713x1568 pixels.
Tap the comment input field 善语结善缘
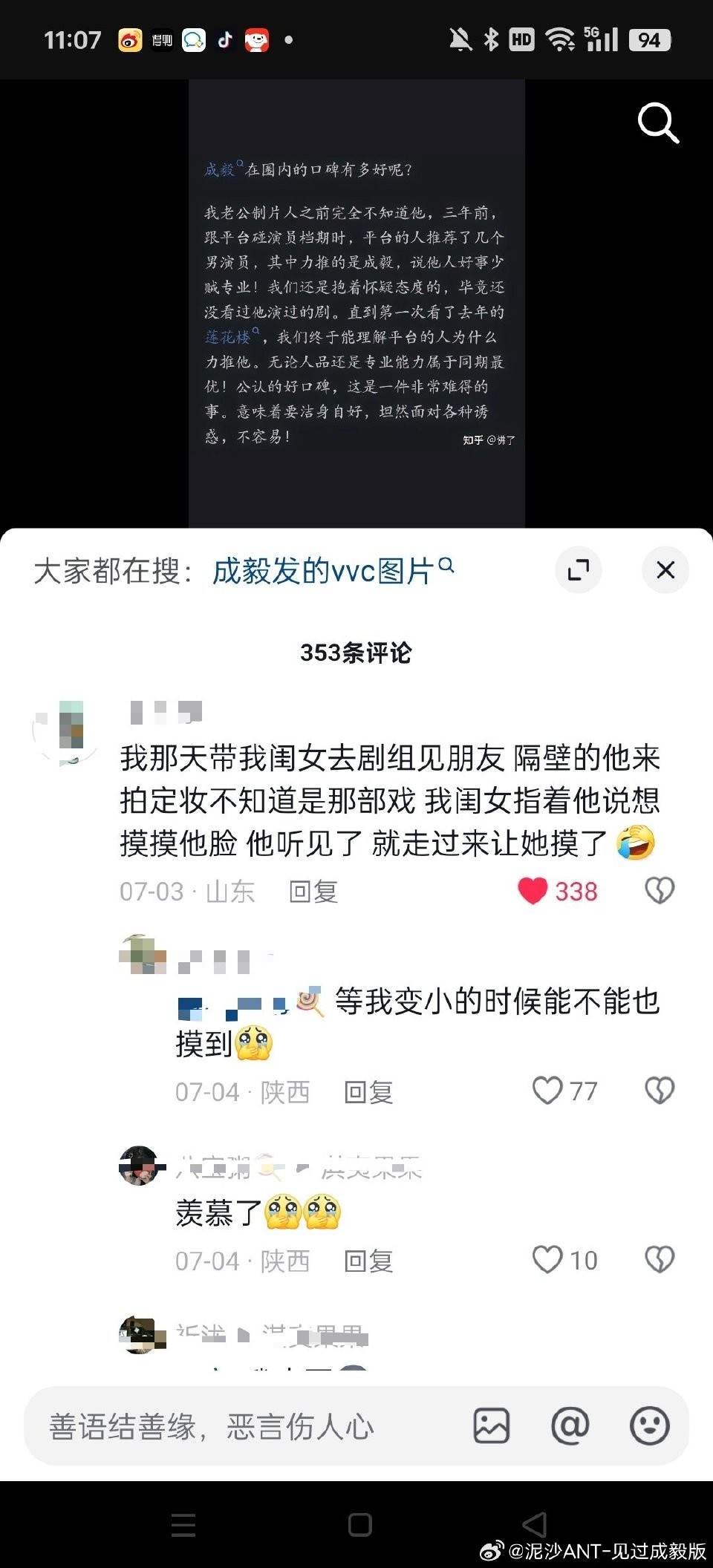tap(245, 1426)
